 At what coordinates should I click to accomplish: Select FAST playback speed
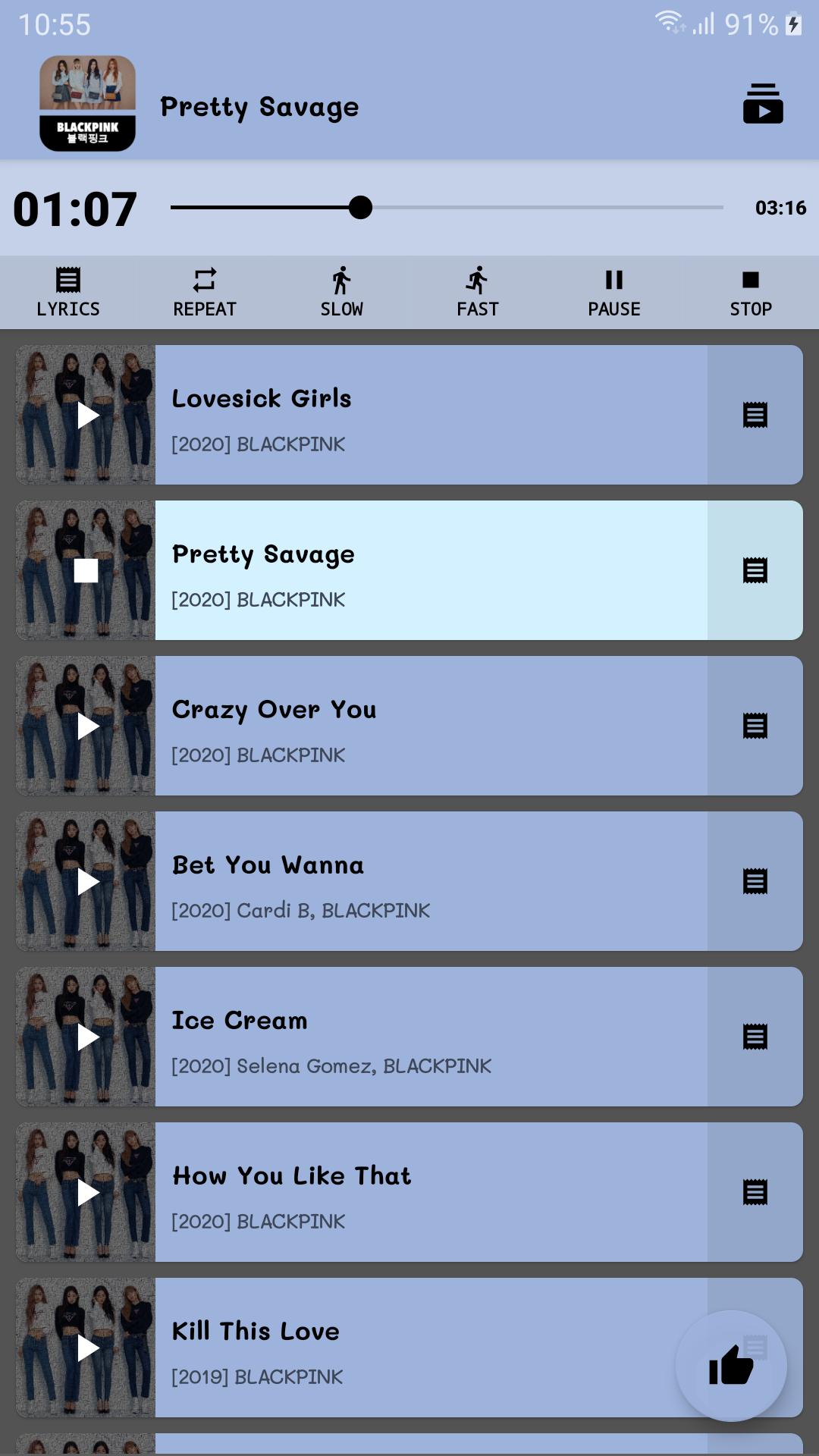click(x=478, y=292)
